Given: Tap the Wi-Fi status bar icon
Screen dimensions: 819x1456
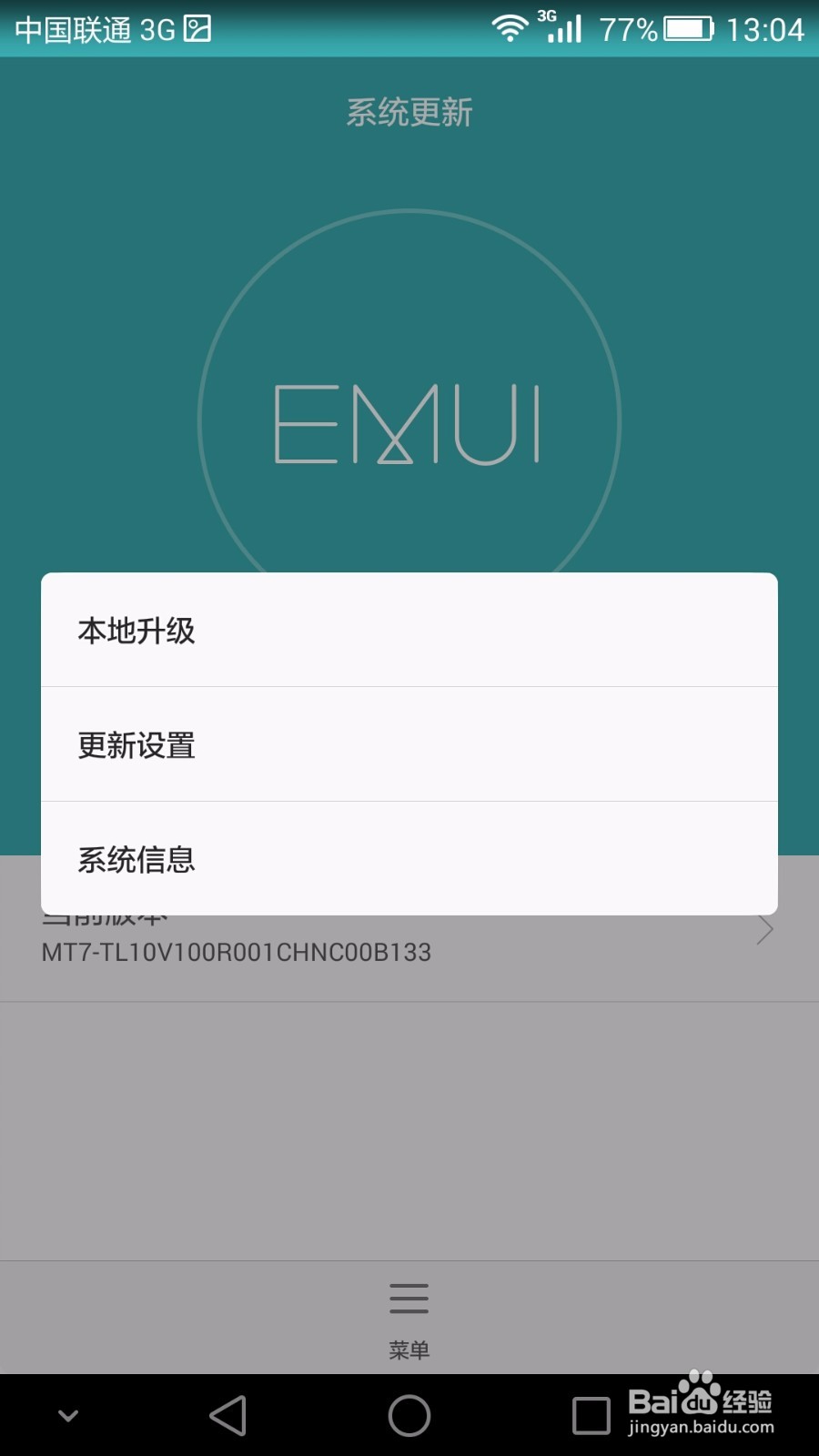Looking at the screenshot, I should coord(510,27).
